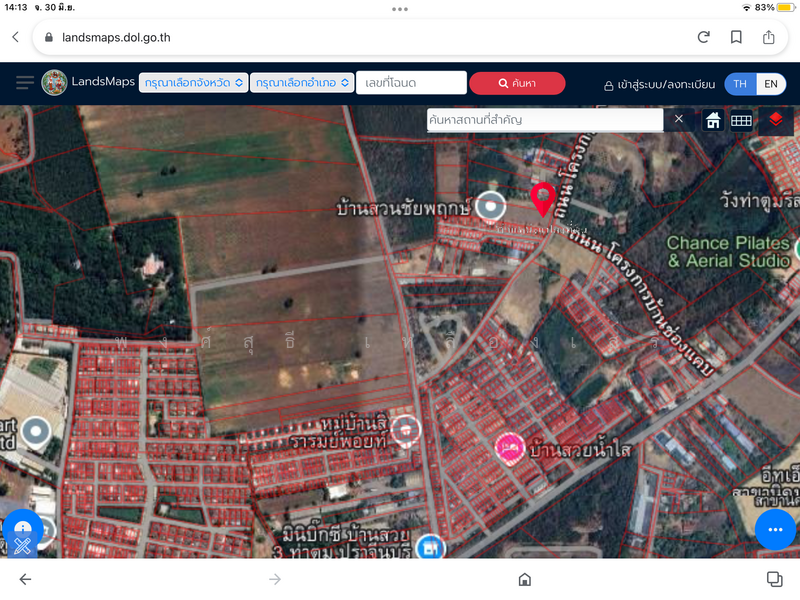Open the grid icon on map toolbar

coord(741,120)
